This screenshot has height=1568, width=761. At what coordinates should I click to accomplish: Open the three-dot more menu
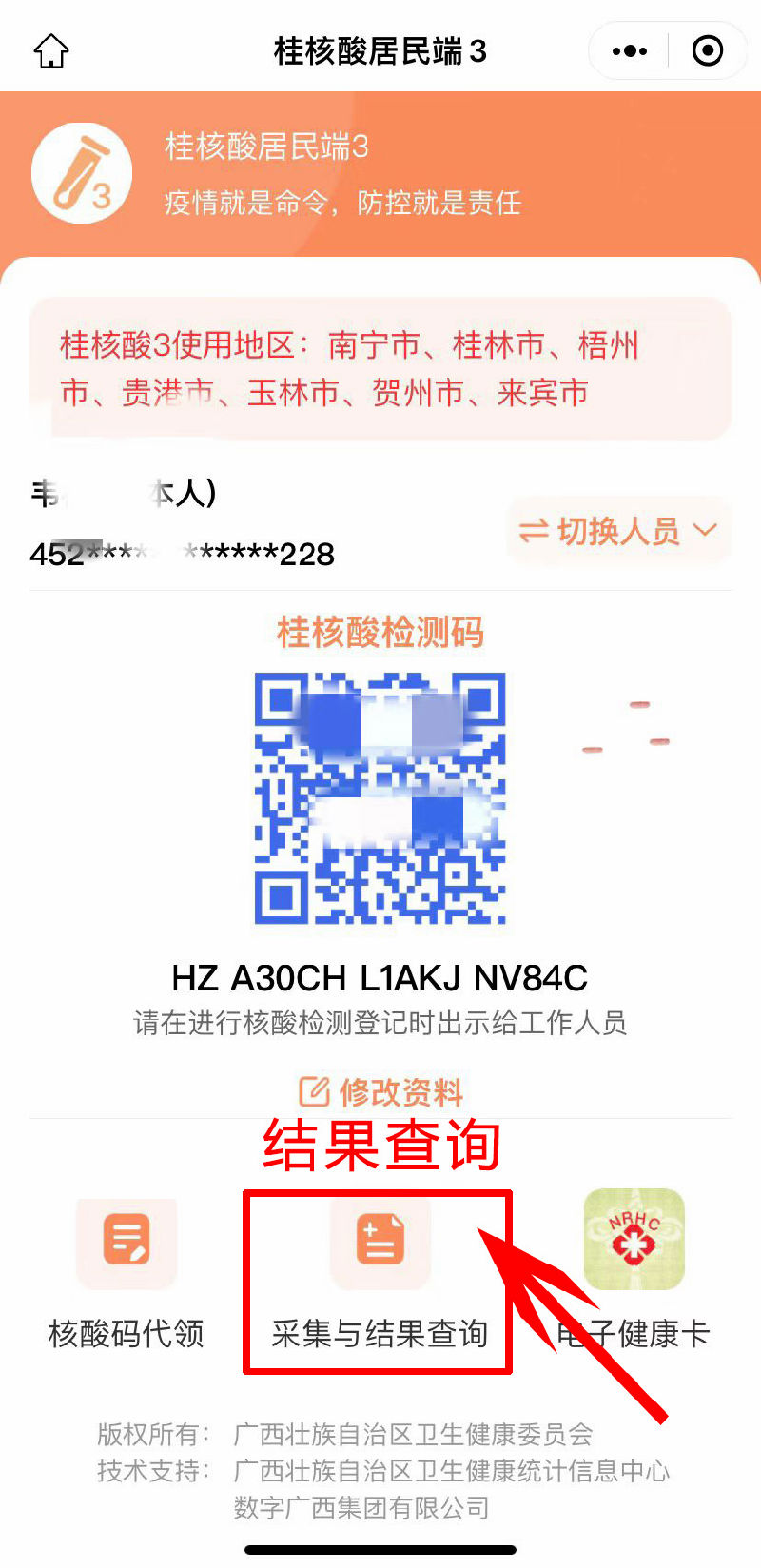coord(630,50)
